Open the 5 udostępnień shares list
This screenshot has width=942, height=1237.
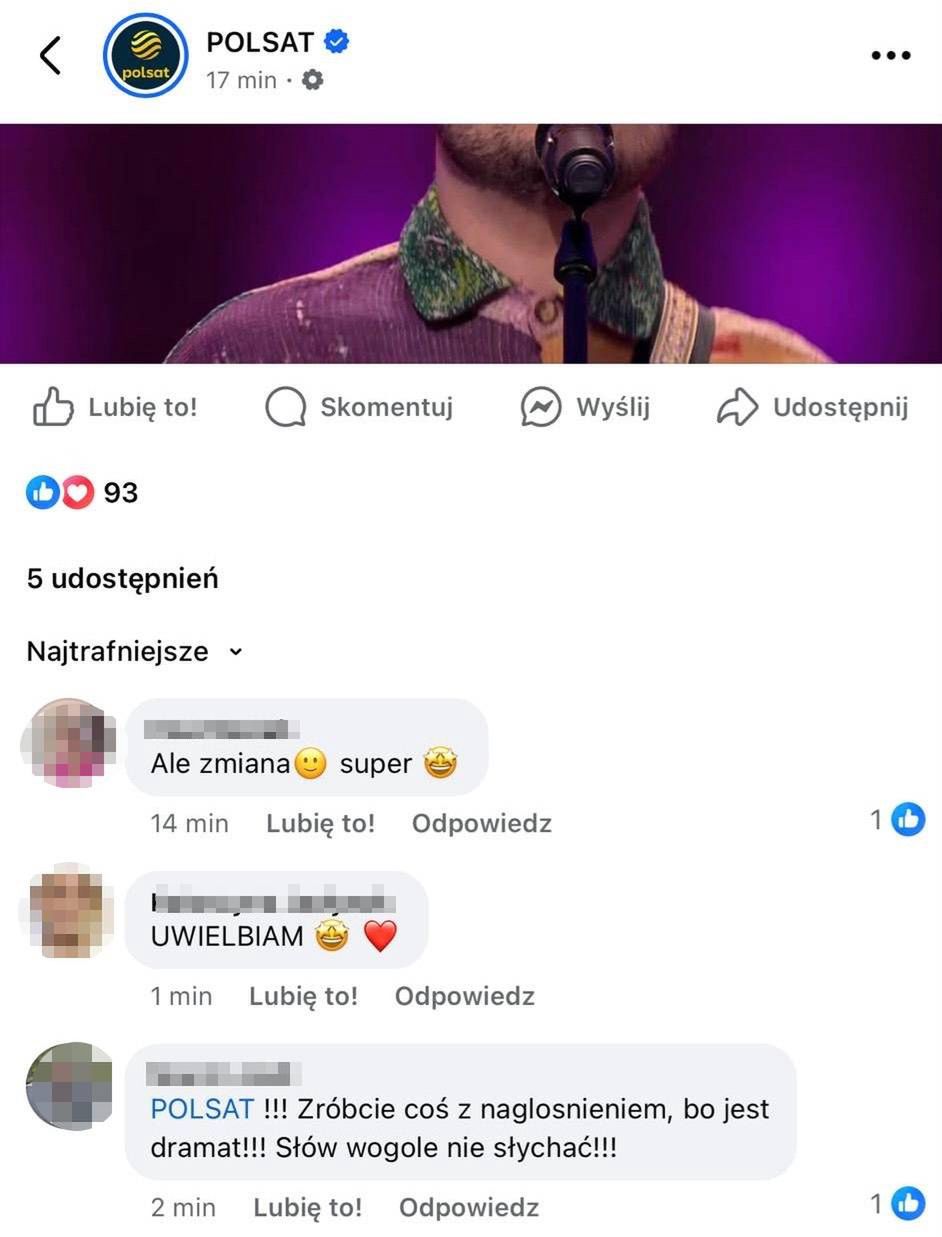122,579
